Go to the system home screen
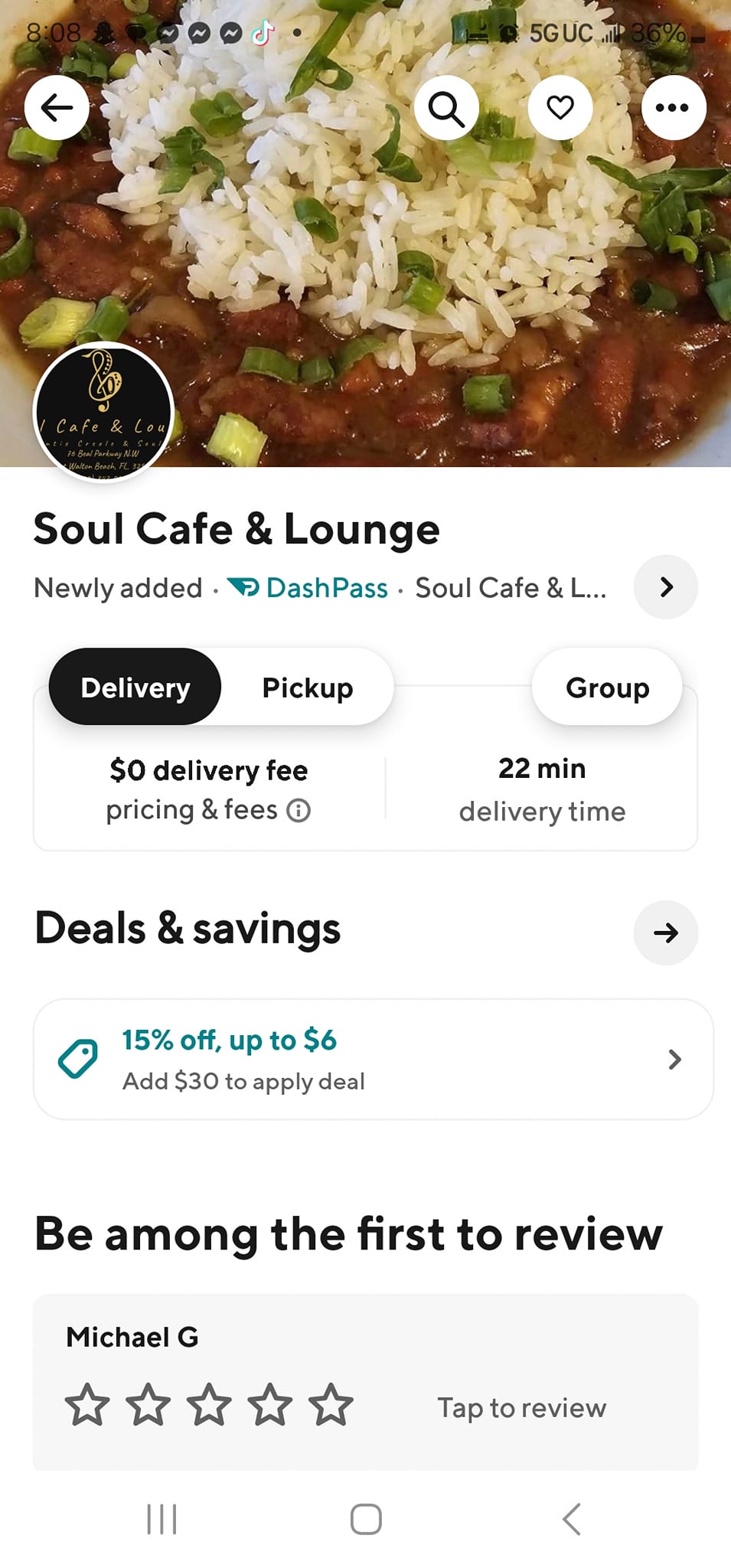Viewport: 731px width, 1568px height. point(366,1519)
